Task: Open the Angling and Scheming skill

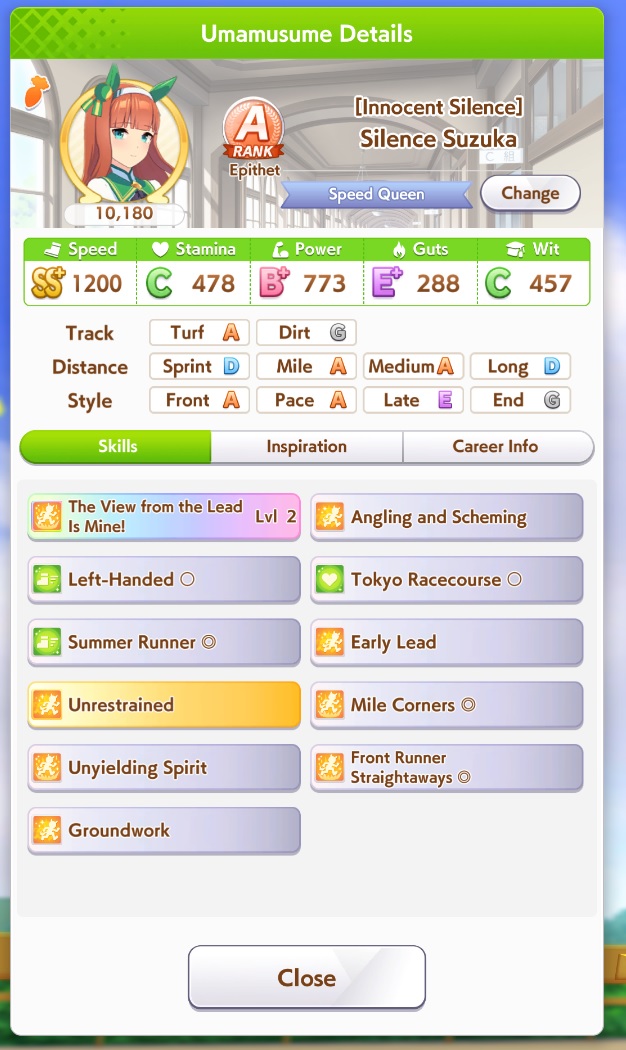Action: tap(447, 516)
